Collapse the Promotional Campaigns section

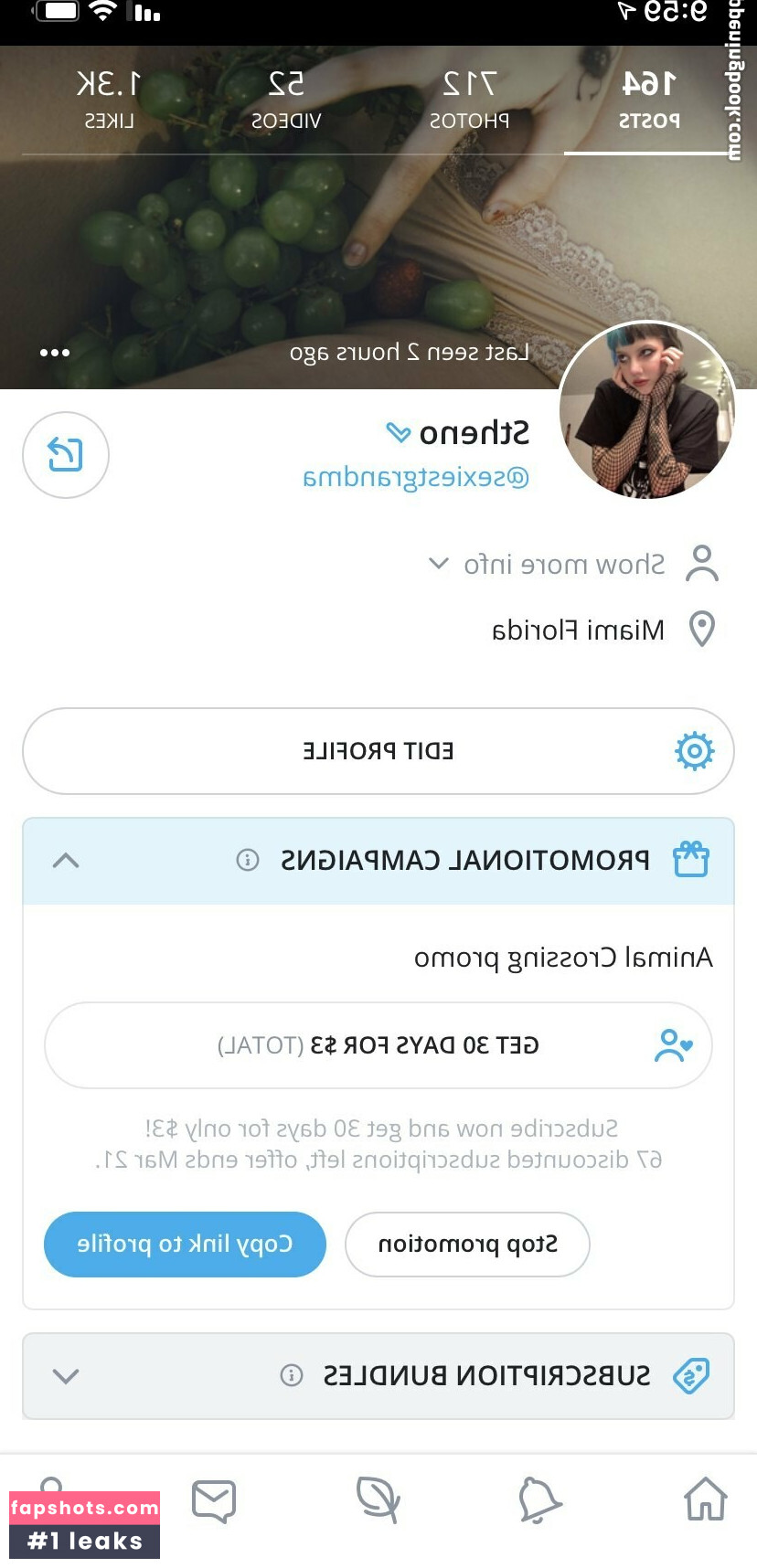coord(66,861)
